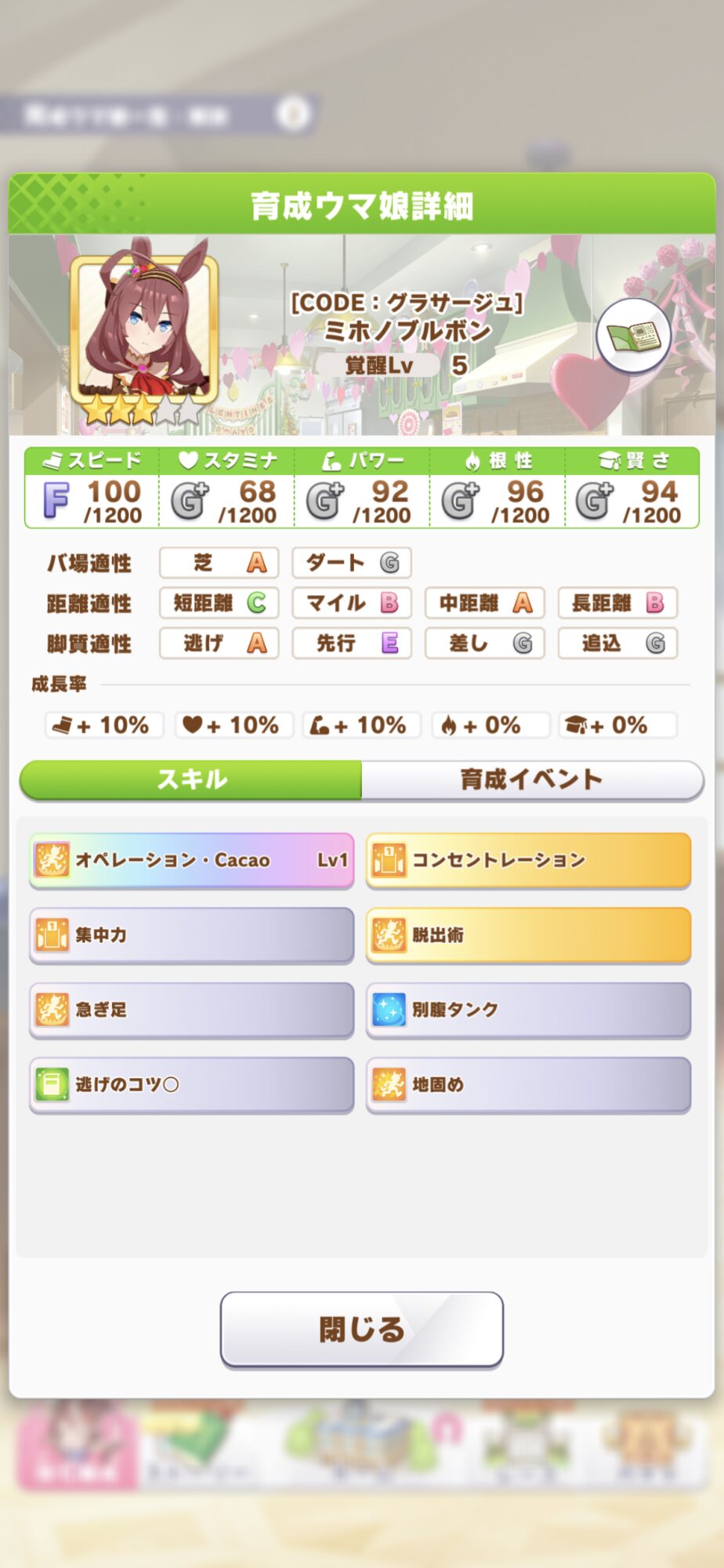Show details for 脱出術 skill
The image size is (724, 1568).
528,935
